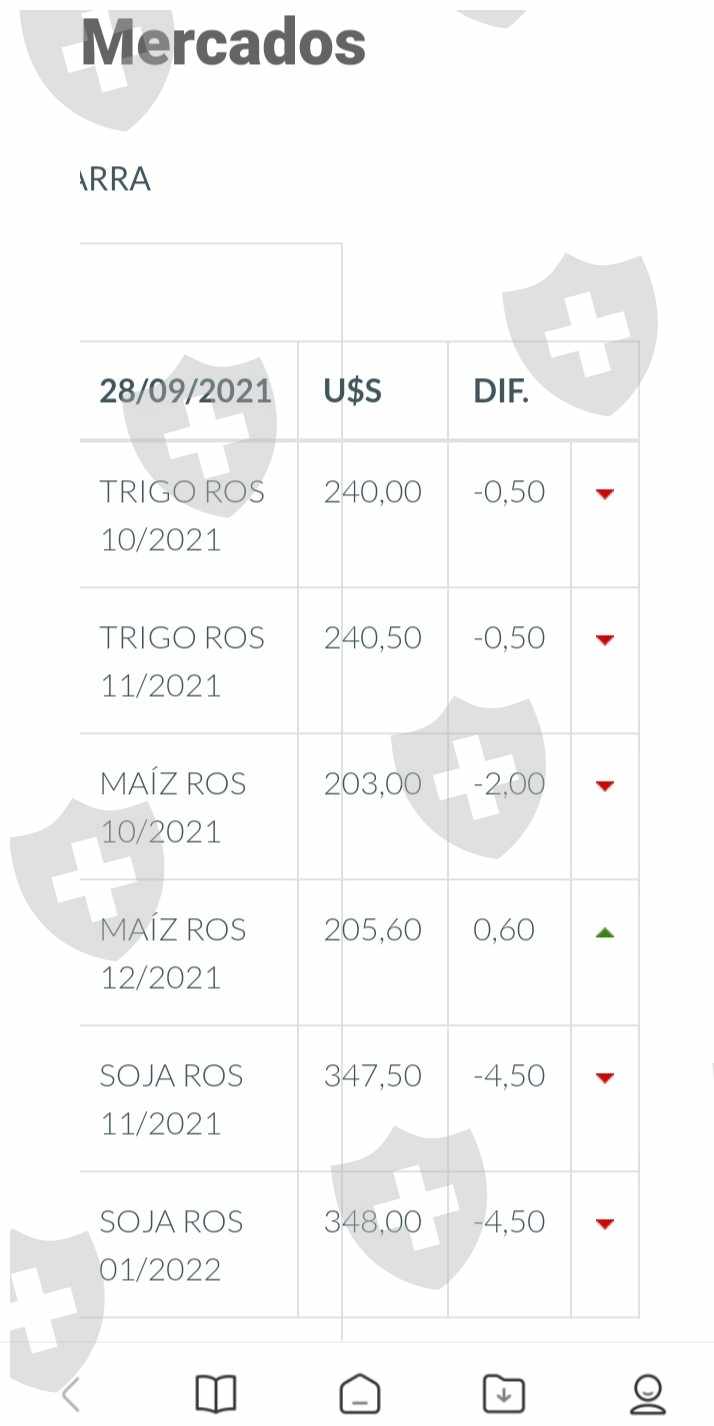Go to the home tab

pos(360,1393)
